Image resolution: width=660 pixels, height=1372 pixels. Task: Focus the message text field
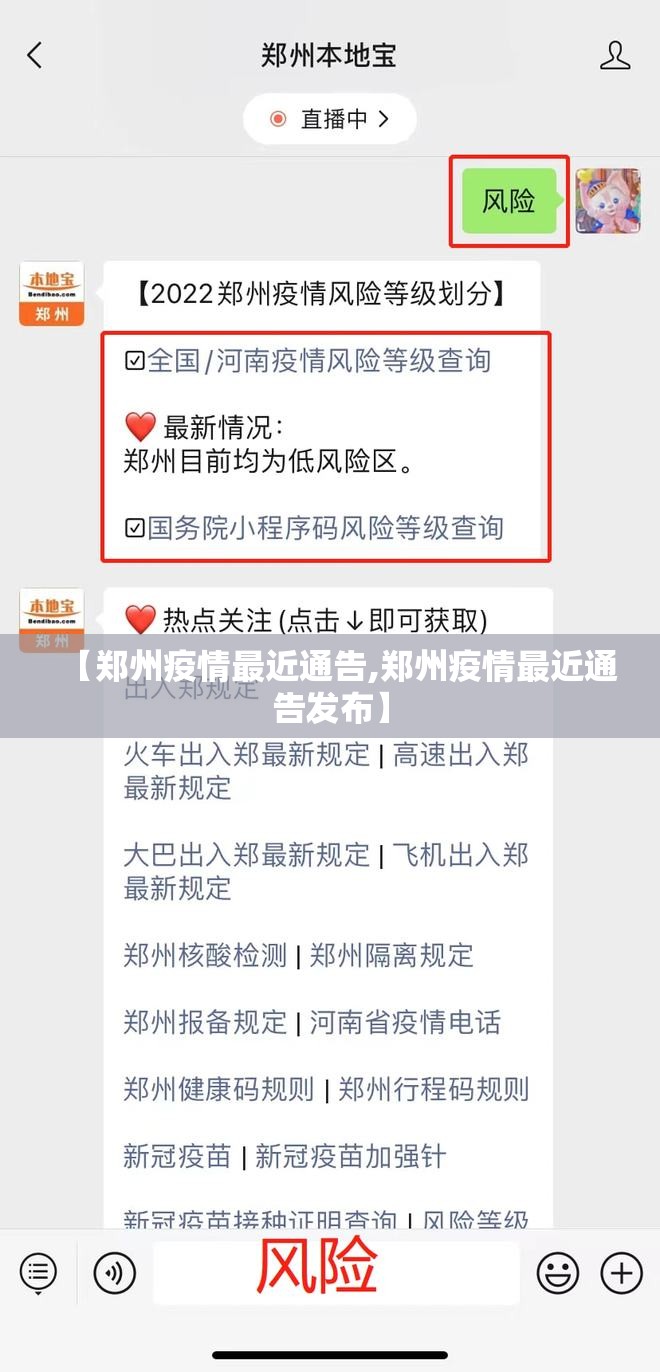[x=335, y=1273]
